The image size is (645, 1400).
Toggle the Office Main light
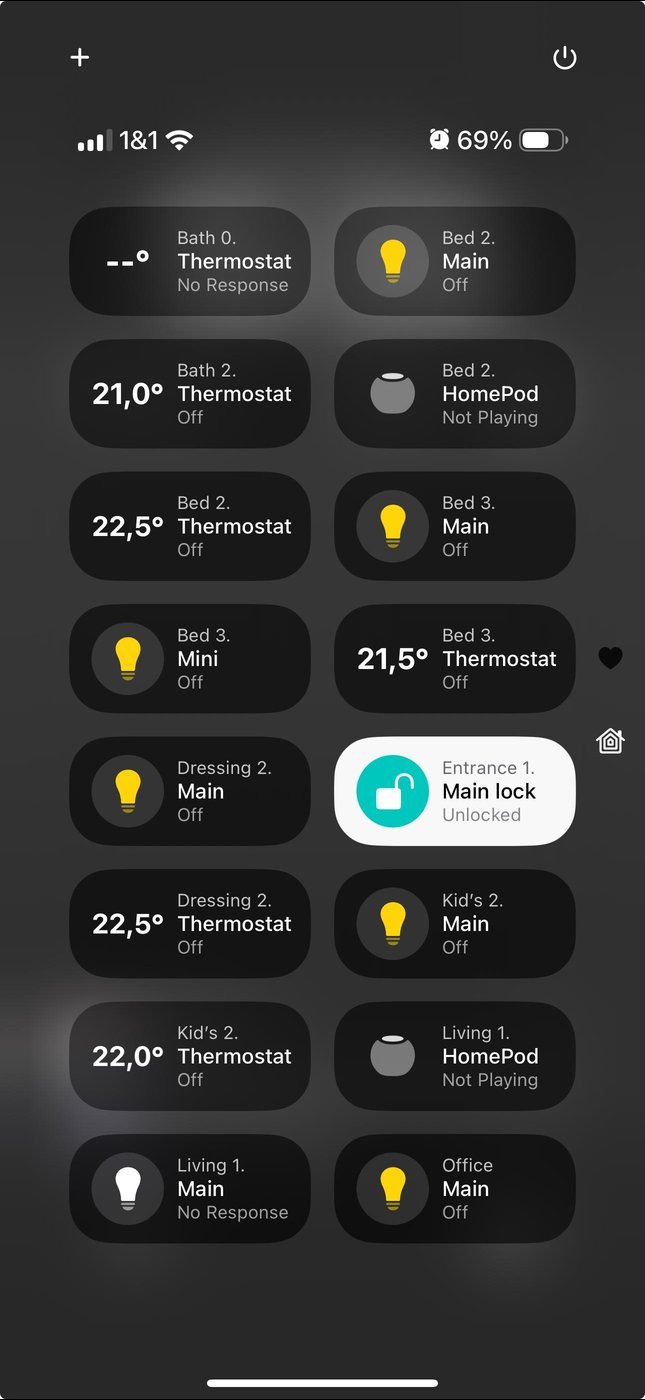pyautogui.click(x=393, y=1189)
